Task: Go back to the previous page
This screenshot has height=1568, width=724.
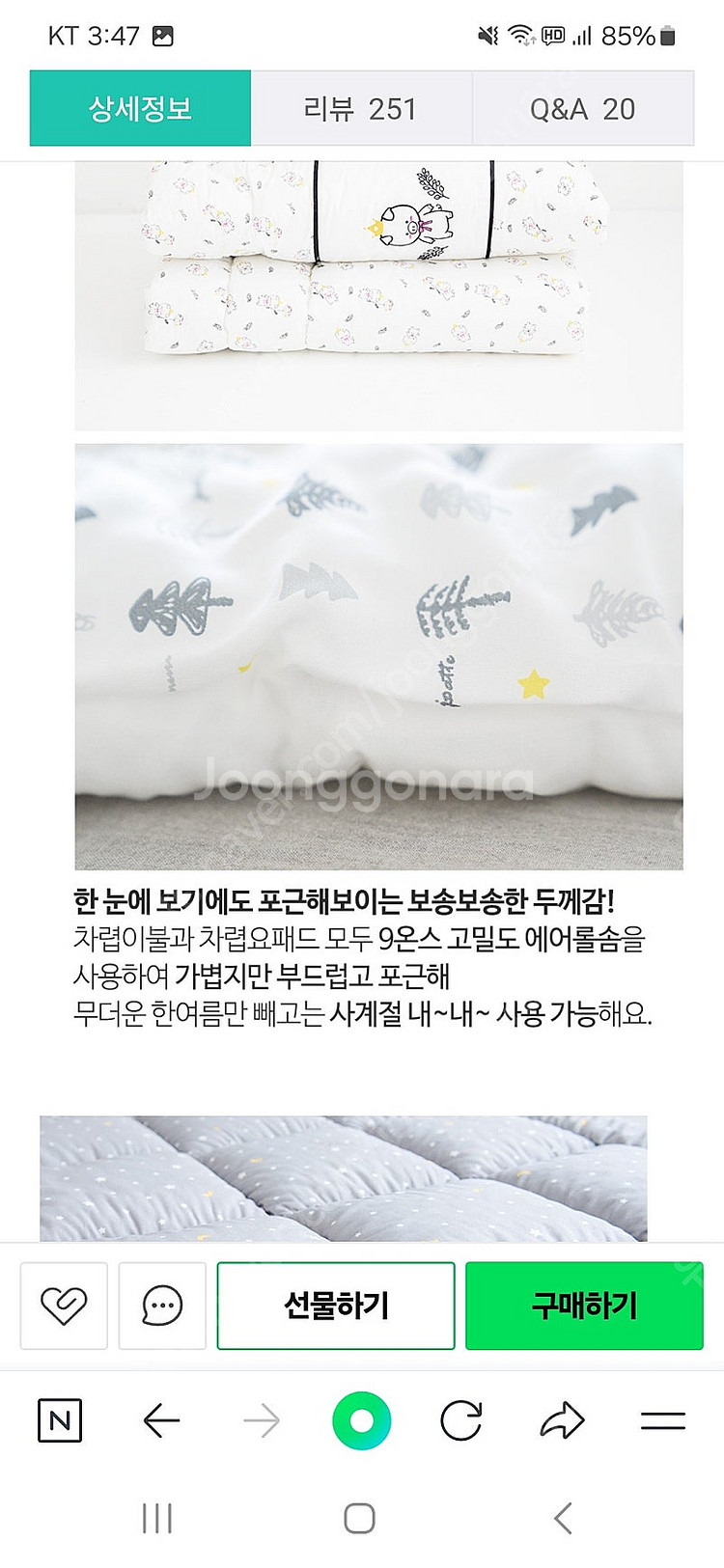Action: pos(161,1420)
